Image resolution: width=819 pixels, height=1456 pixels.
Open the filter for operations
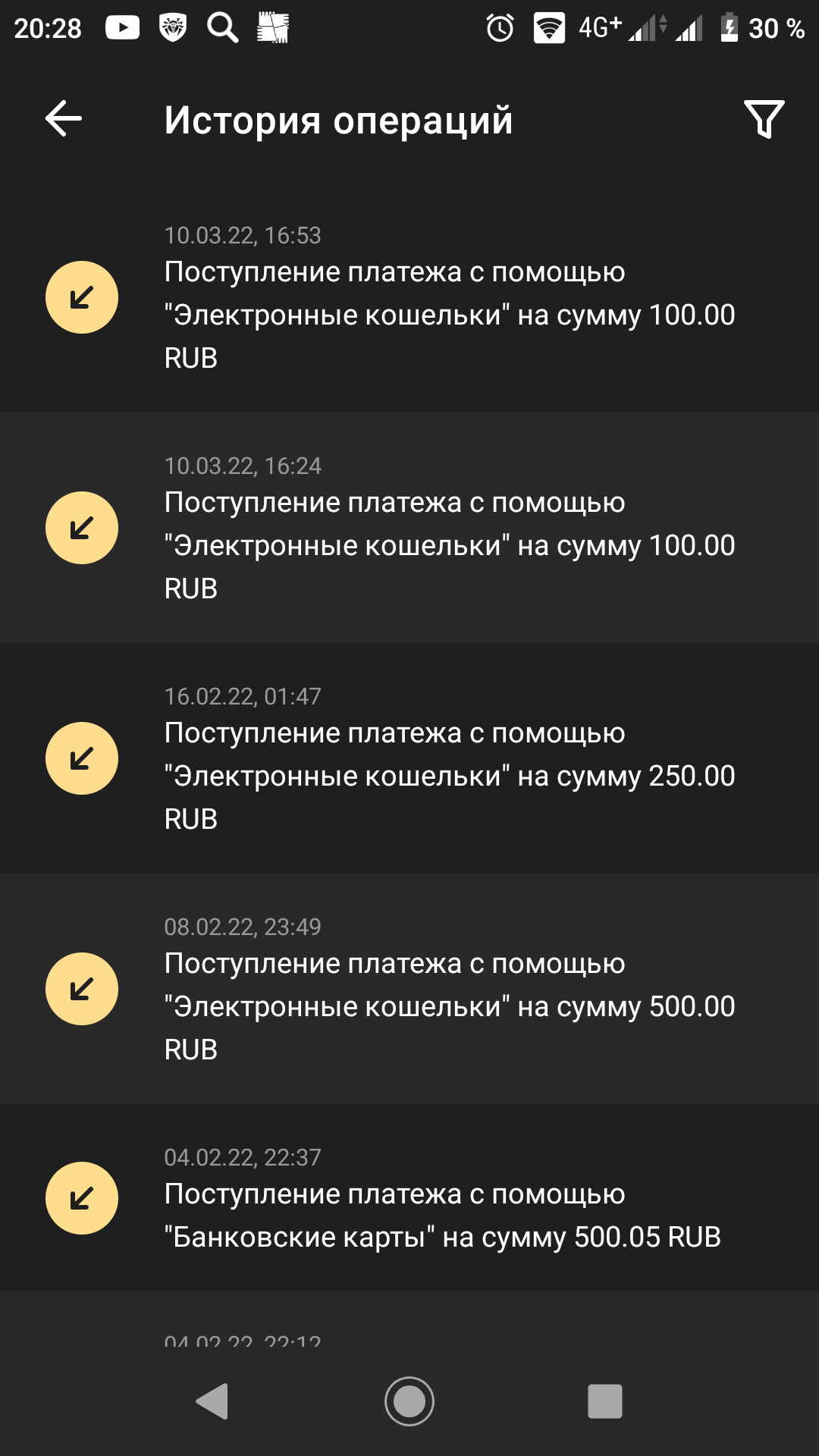click(x=764, y=119)
